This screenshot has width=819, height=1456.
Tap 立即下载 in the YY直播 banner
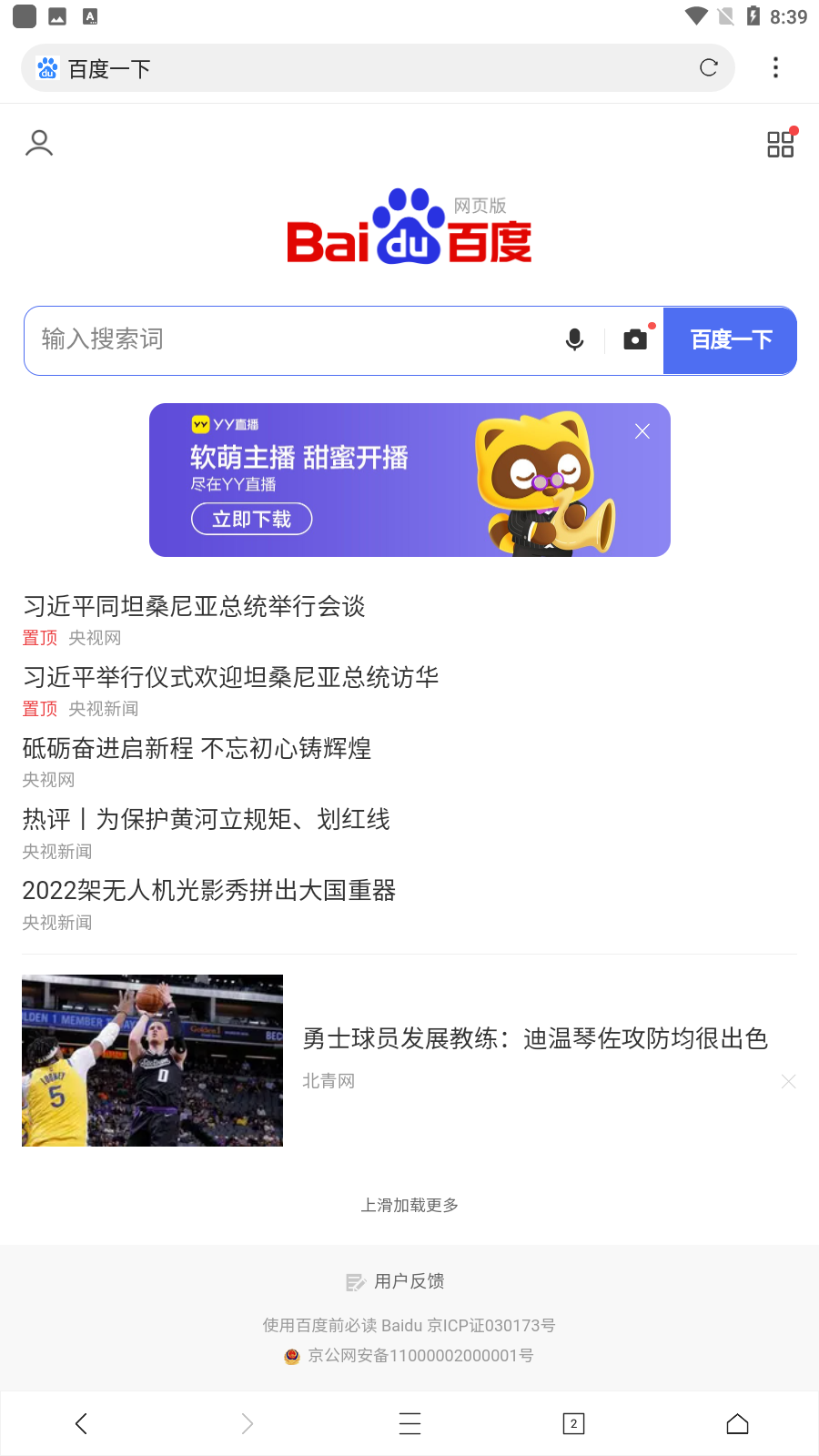(252, 520)
